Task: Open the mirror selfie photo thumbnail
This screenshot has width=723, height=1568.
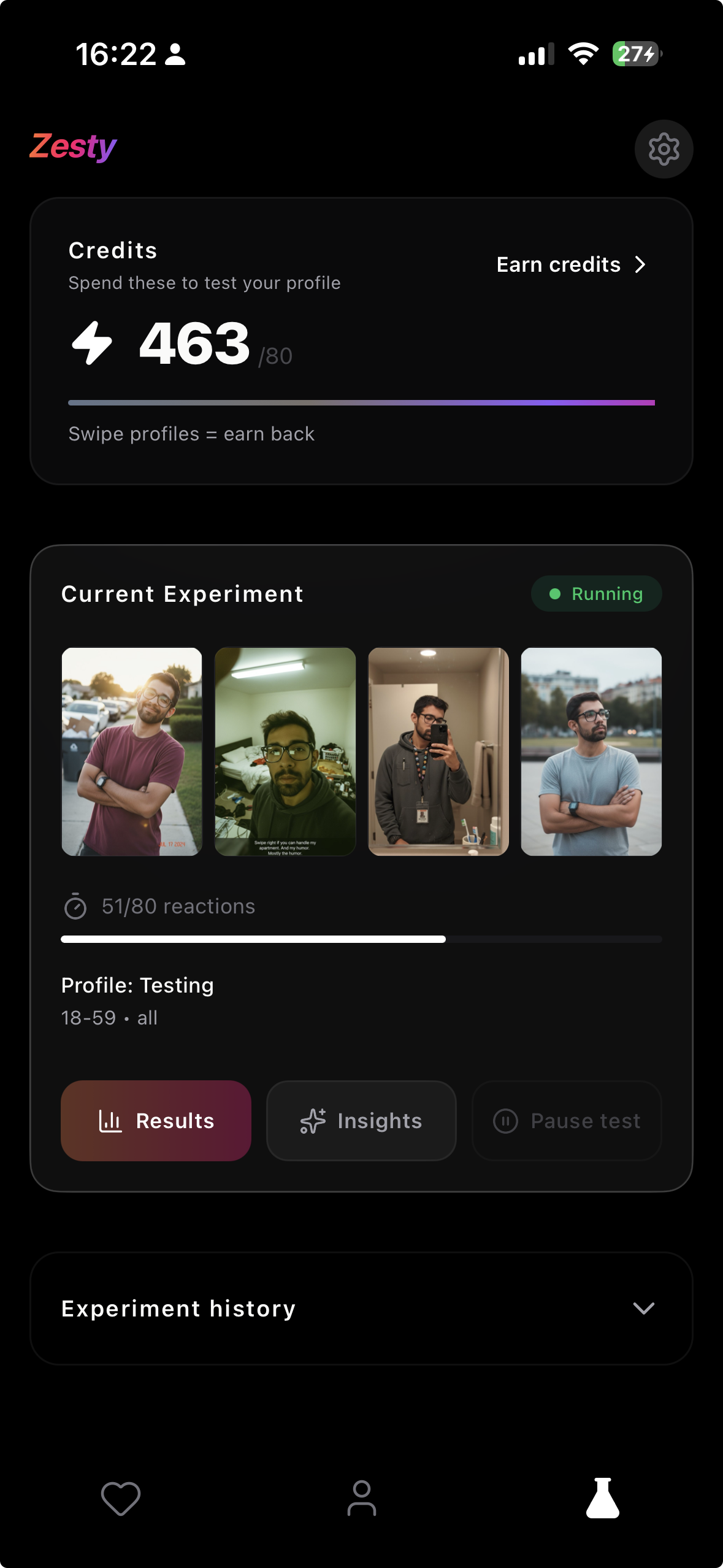Action: [x=438, y=750]
